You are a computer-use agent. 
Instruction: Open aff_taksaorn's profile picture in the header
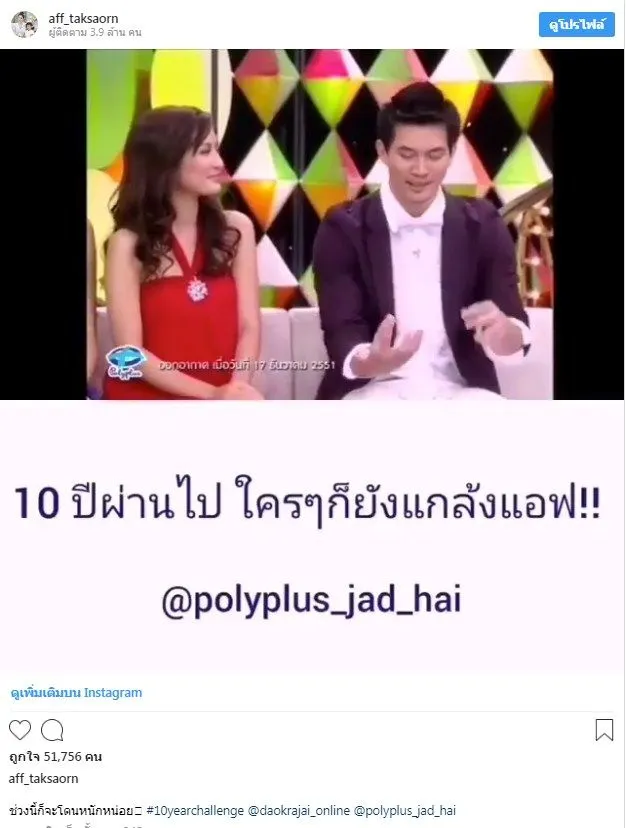click(x=25, y=24)
